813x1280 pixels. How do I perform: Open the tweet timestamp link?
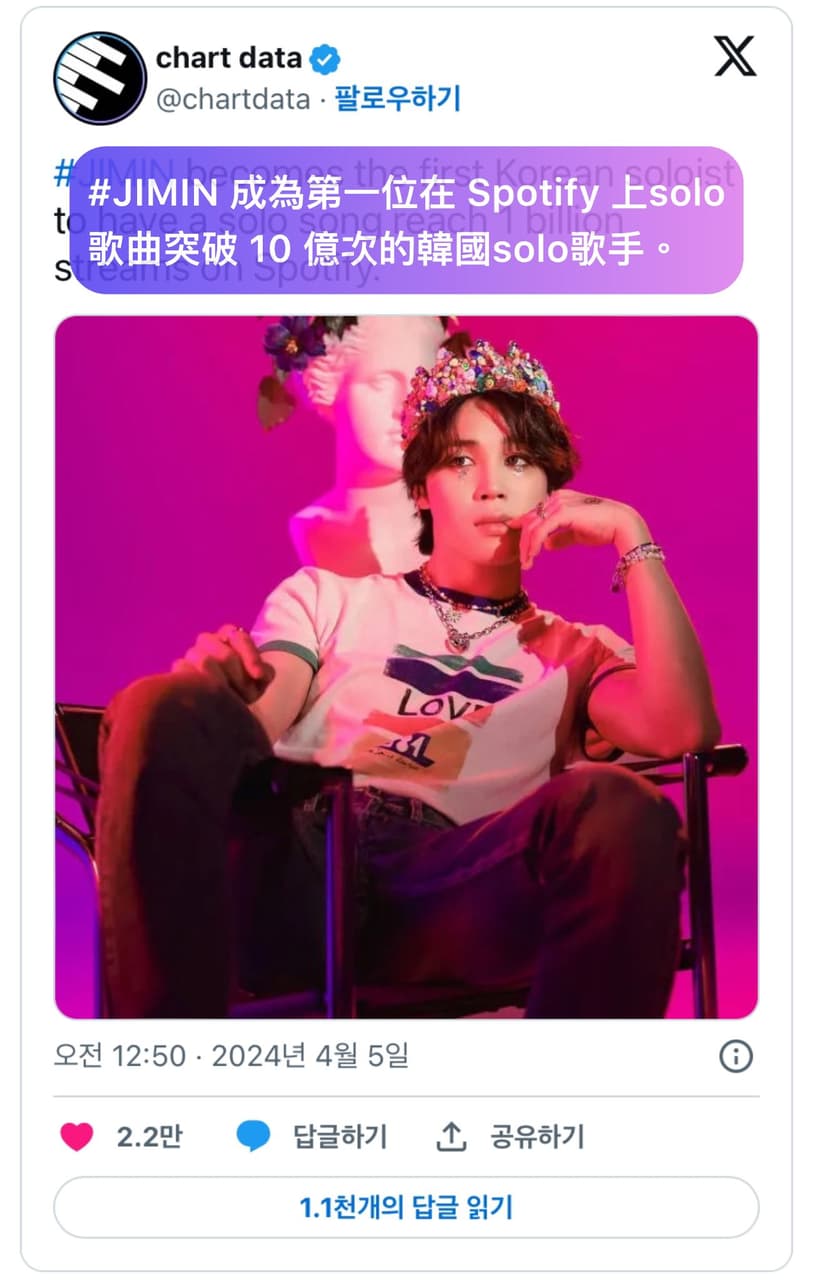(231, 1056)
